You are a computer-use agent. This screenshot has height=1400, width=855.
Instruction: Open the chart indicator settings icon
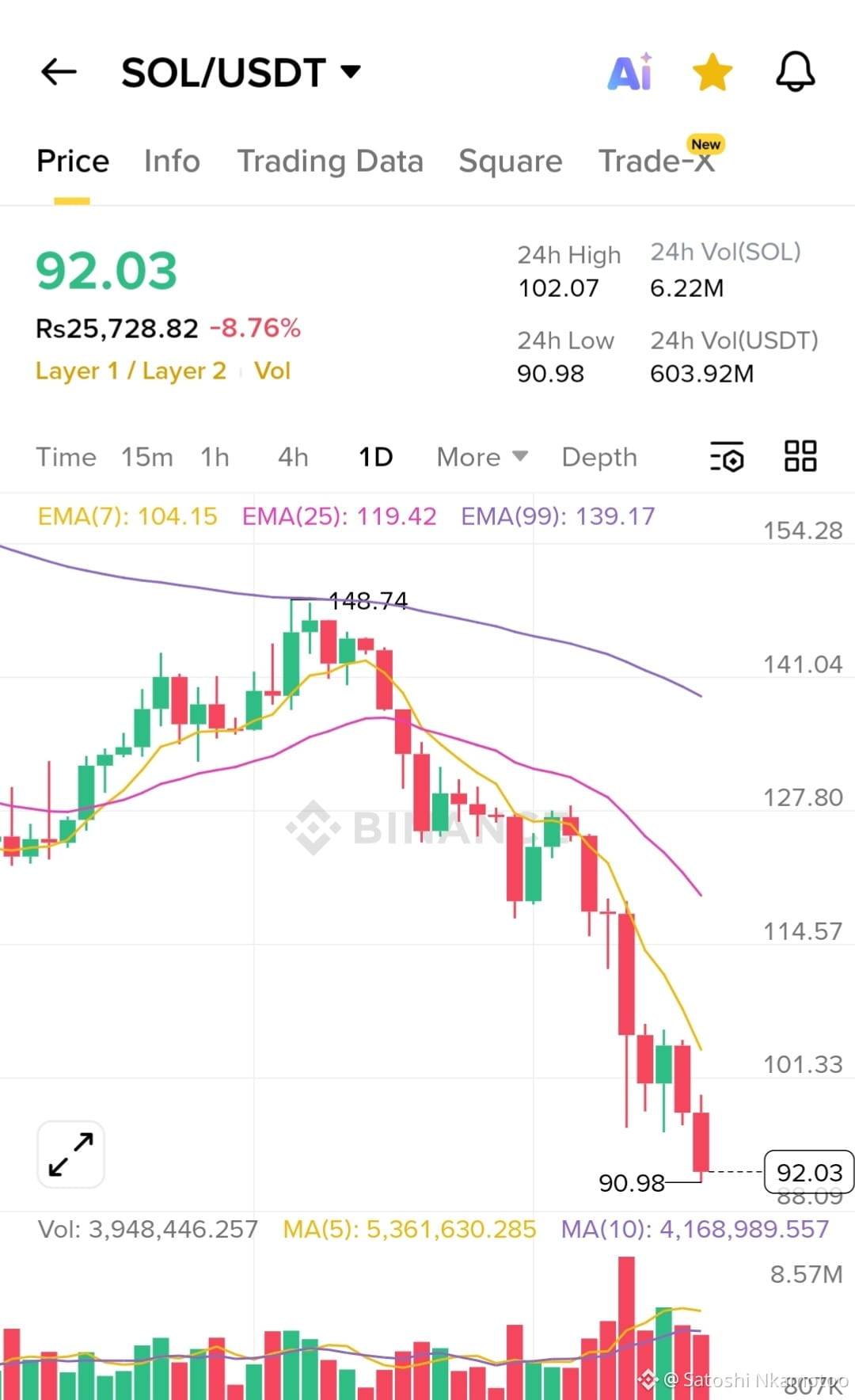pyautogui.click(x=727, y=456)
